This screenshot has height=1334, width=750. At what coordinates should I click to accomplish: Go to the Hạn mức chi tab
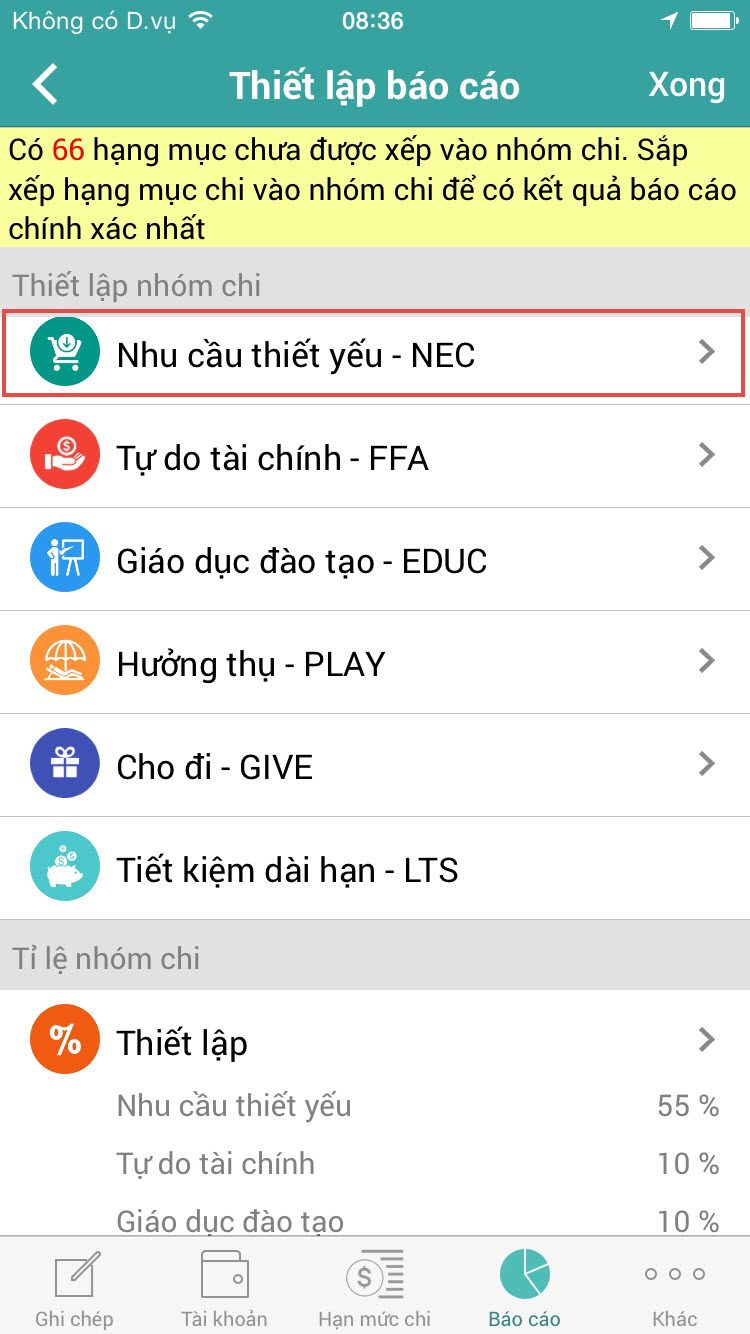374,1286
